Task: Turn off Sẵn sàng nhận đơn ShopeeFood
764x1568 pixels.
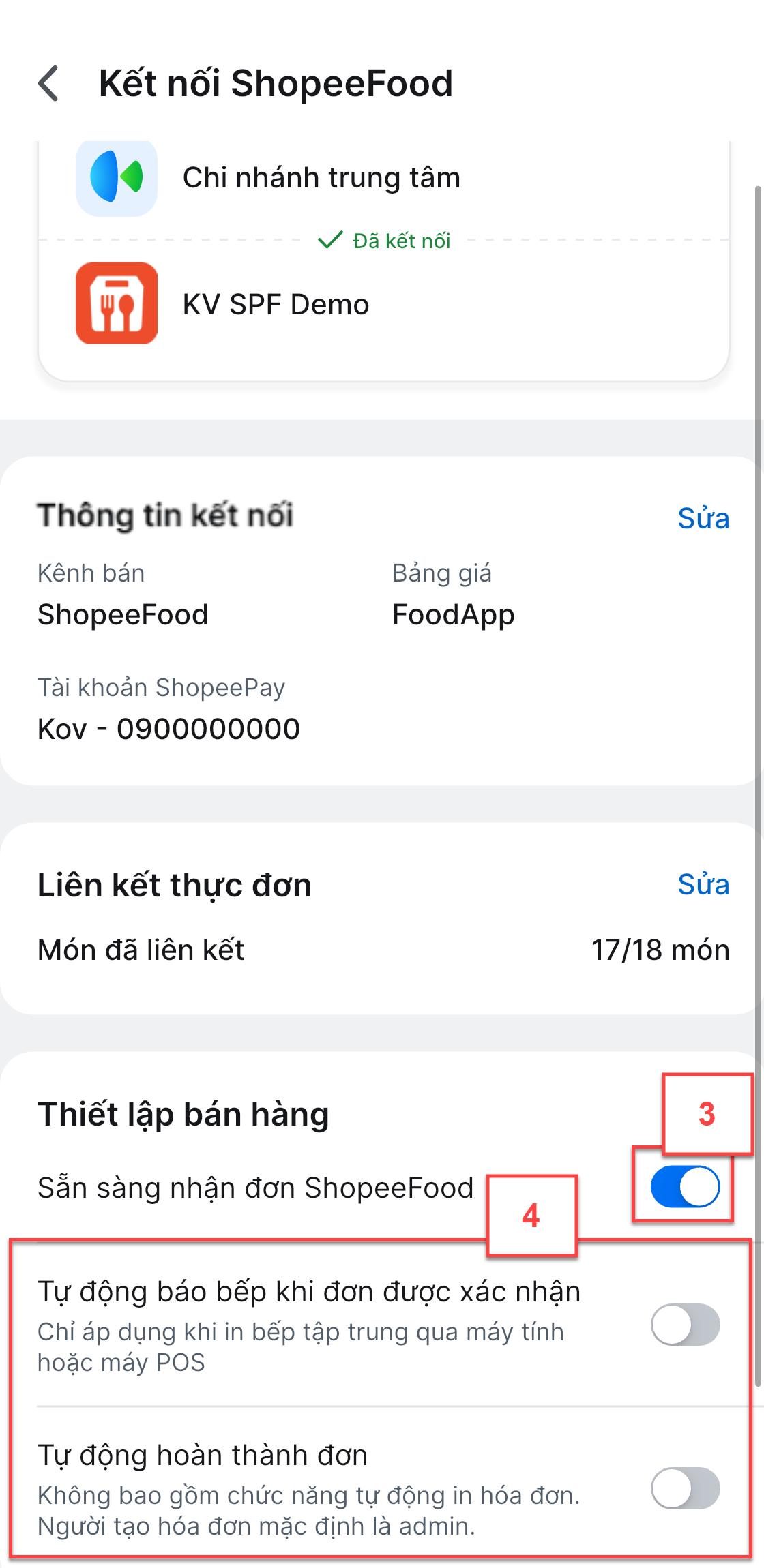Action: (685, 1186)
